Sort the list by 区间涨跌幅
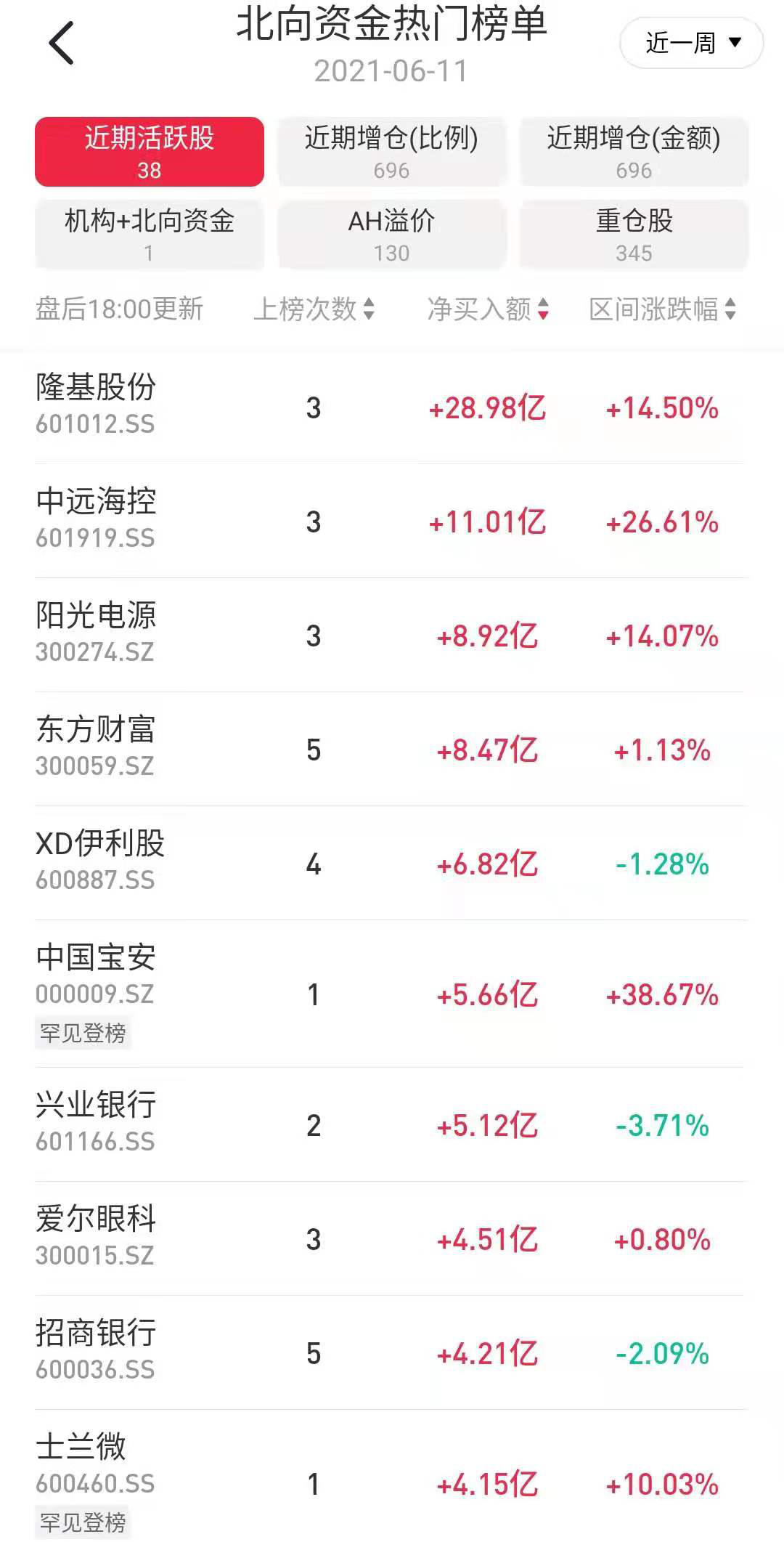The image size is (784, 1542). pyautogui.click(x=663, y=309)
